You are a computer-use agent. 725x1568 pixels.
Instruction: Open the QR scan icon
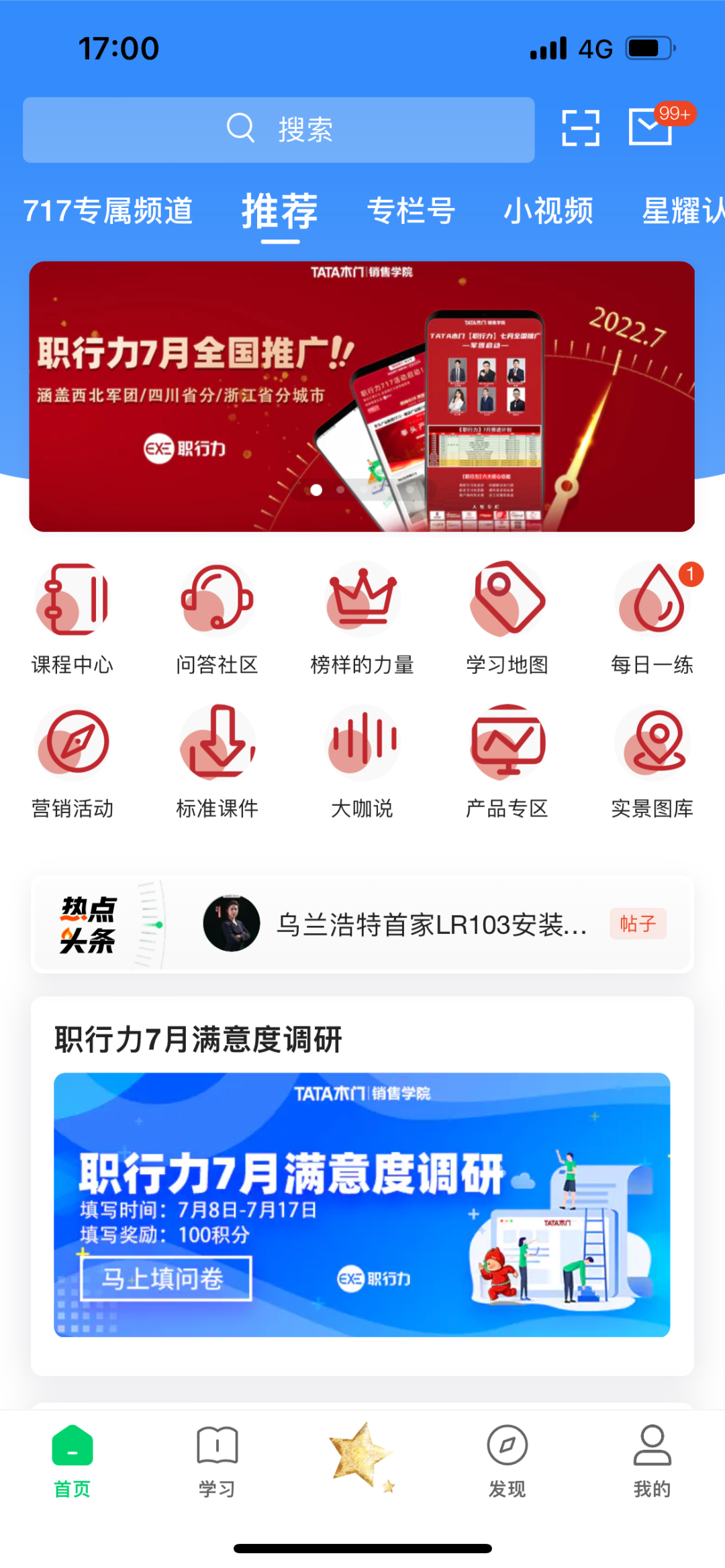[x=580, y=128]
